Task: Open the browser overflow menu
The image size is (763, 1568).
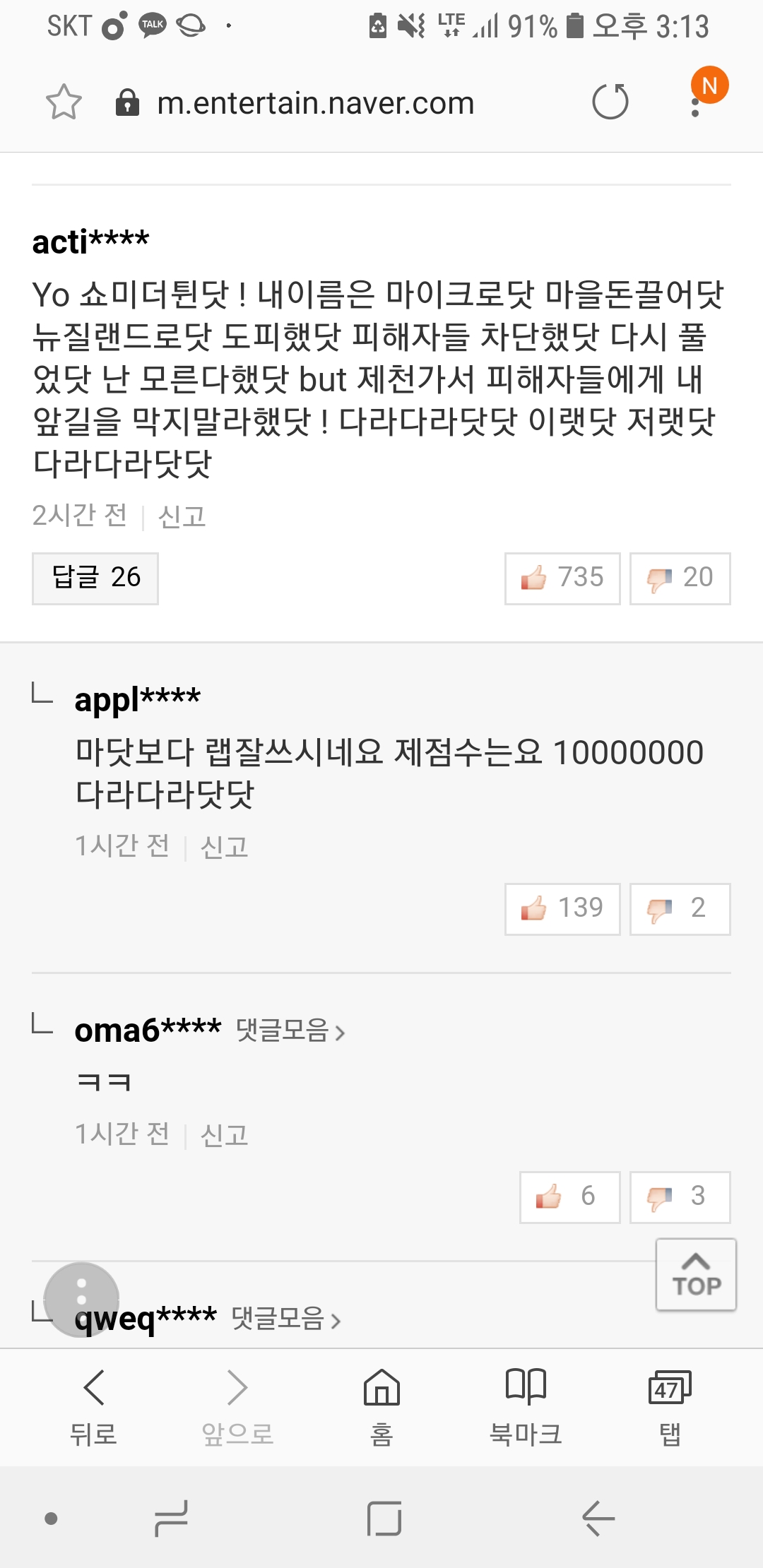Action: click(696, 104)
